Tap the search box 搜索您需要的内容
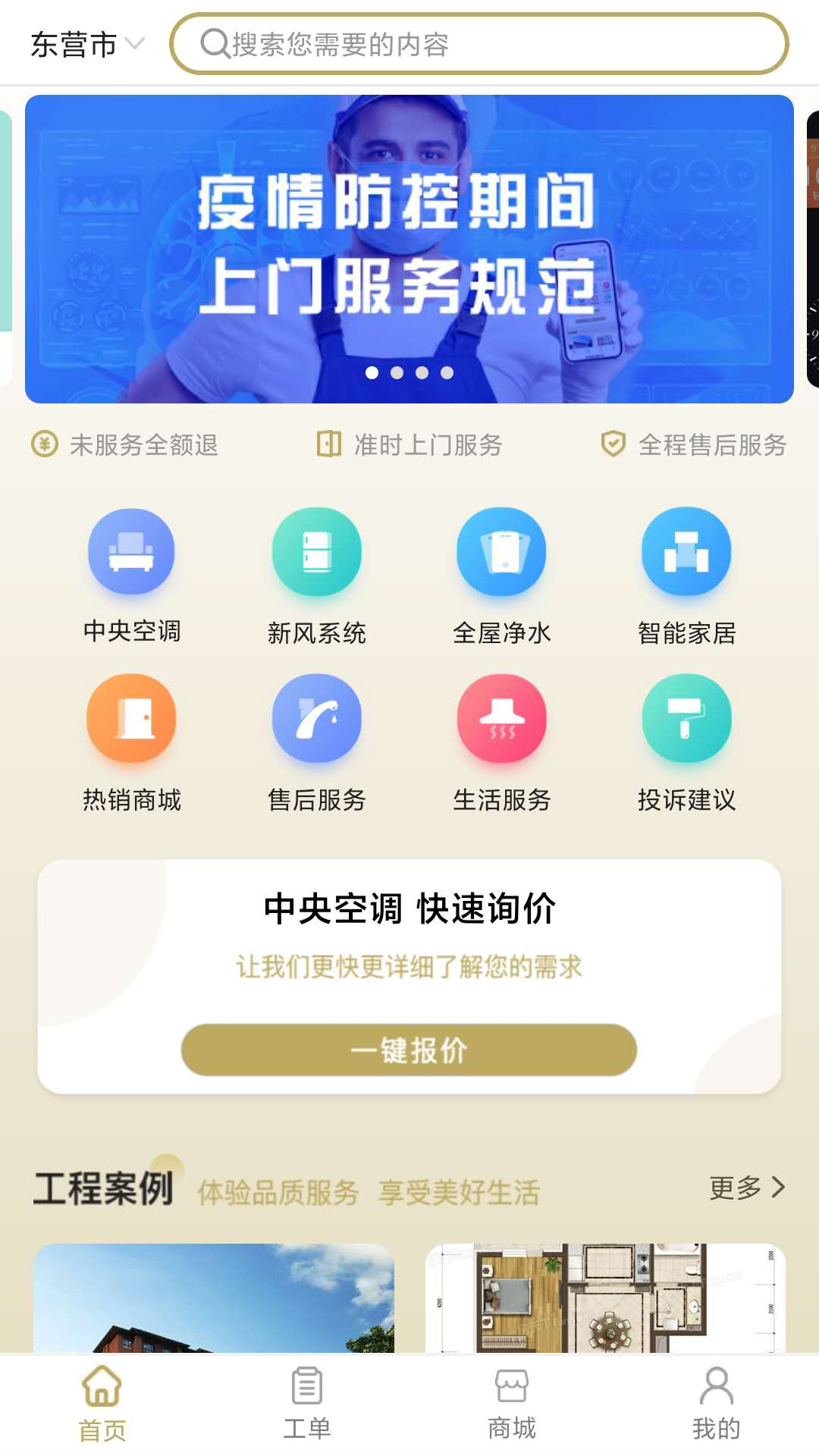819x1456 pixels. 478,44
